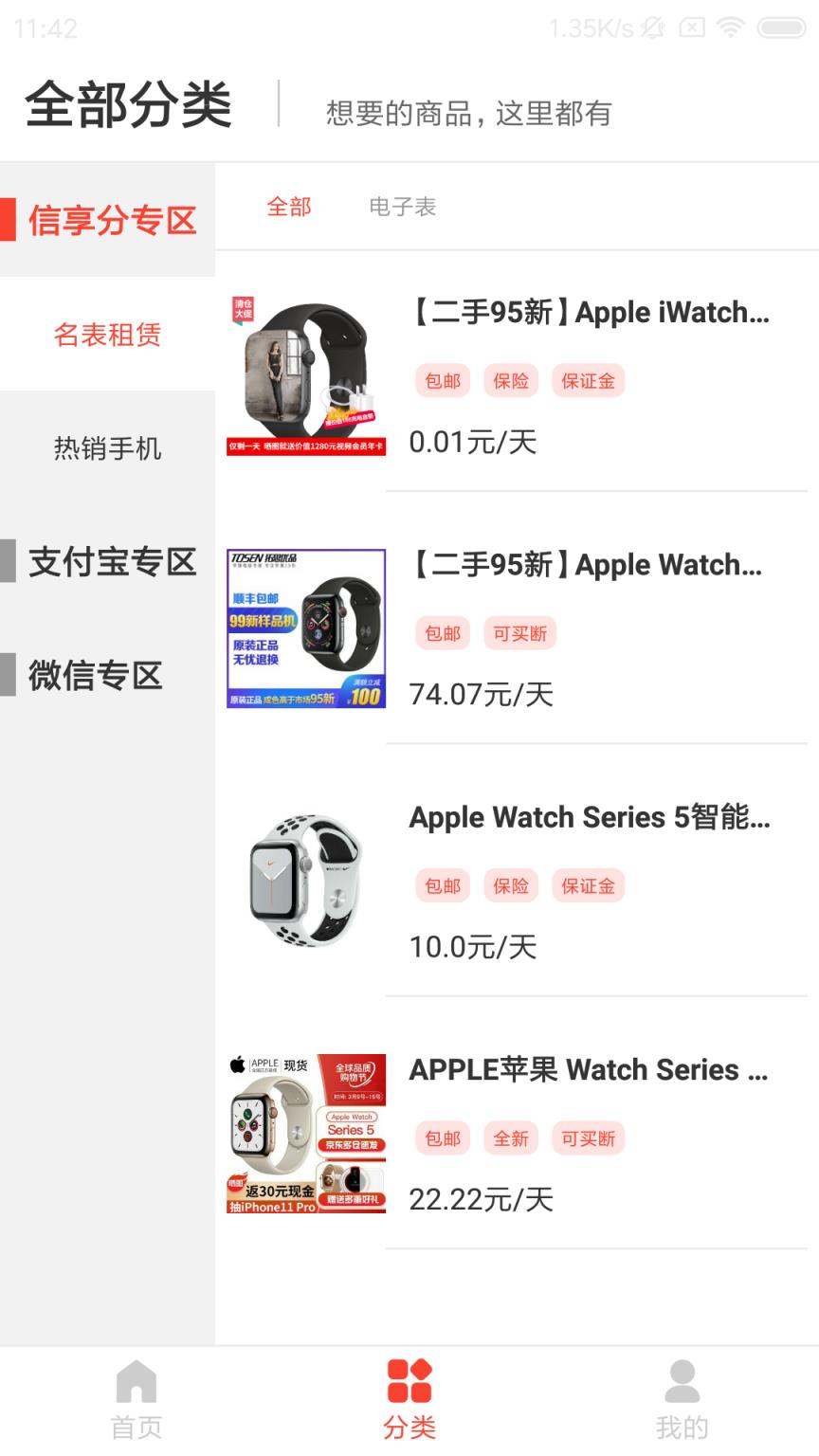
Task: Open the 名表租赁 sidebar category
Action: 107,335
